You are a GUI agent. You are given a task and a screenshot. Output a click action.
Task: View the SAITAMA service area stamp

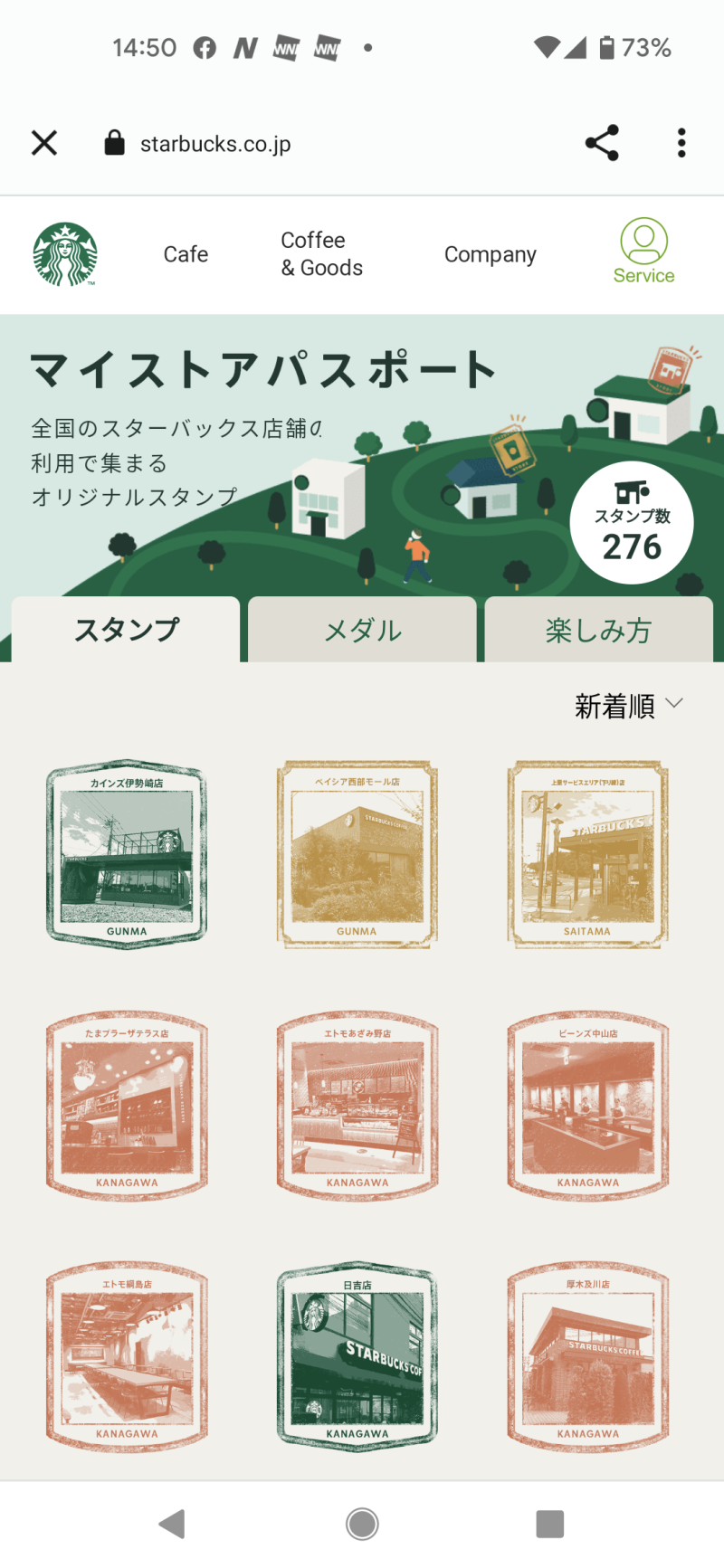587,853
